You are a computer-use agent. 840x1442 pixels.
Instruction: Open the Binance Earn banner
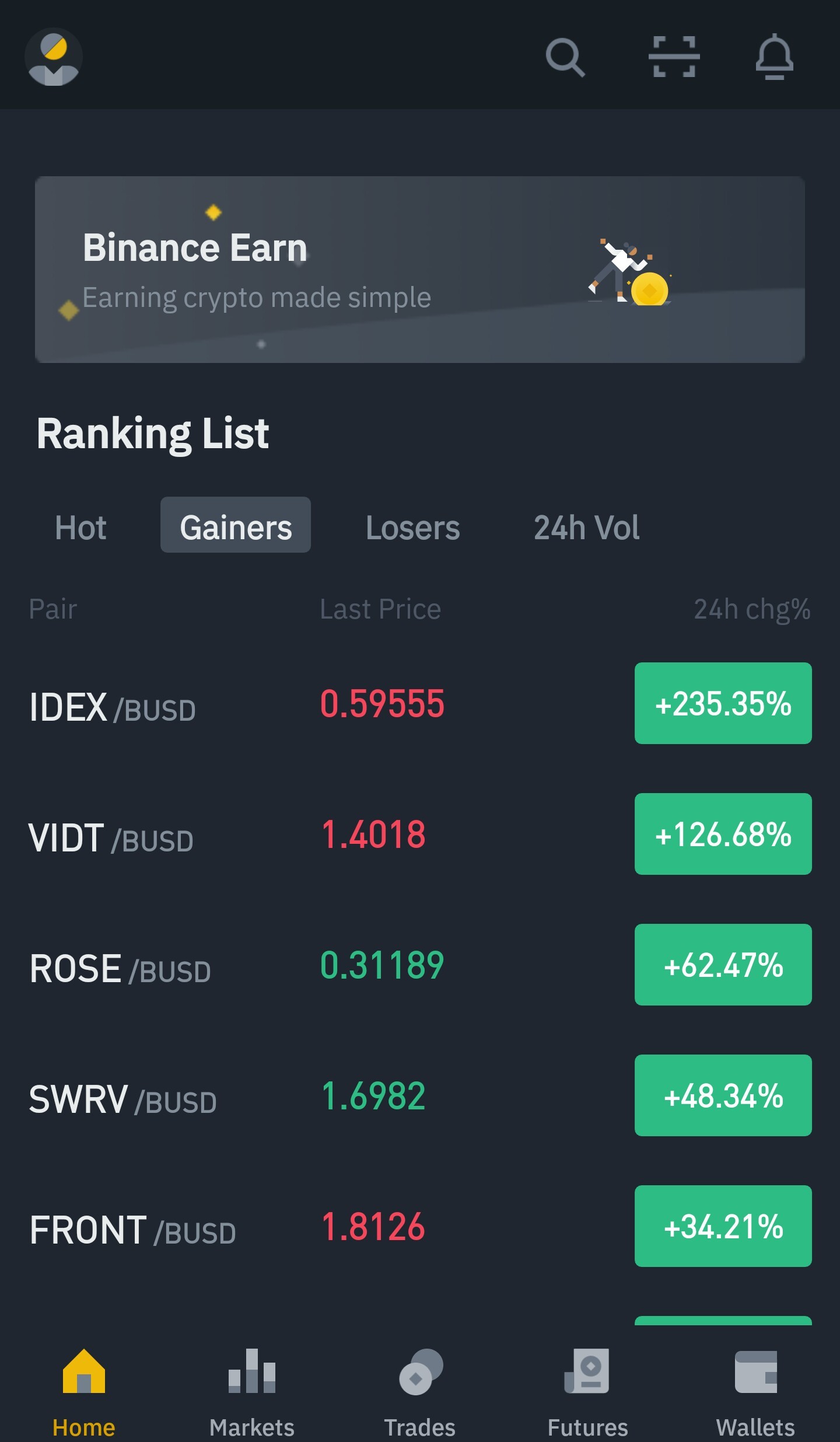pos(420,270)
